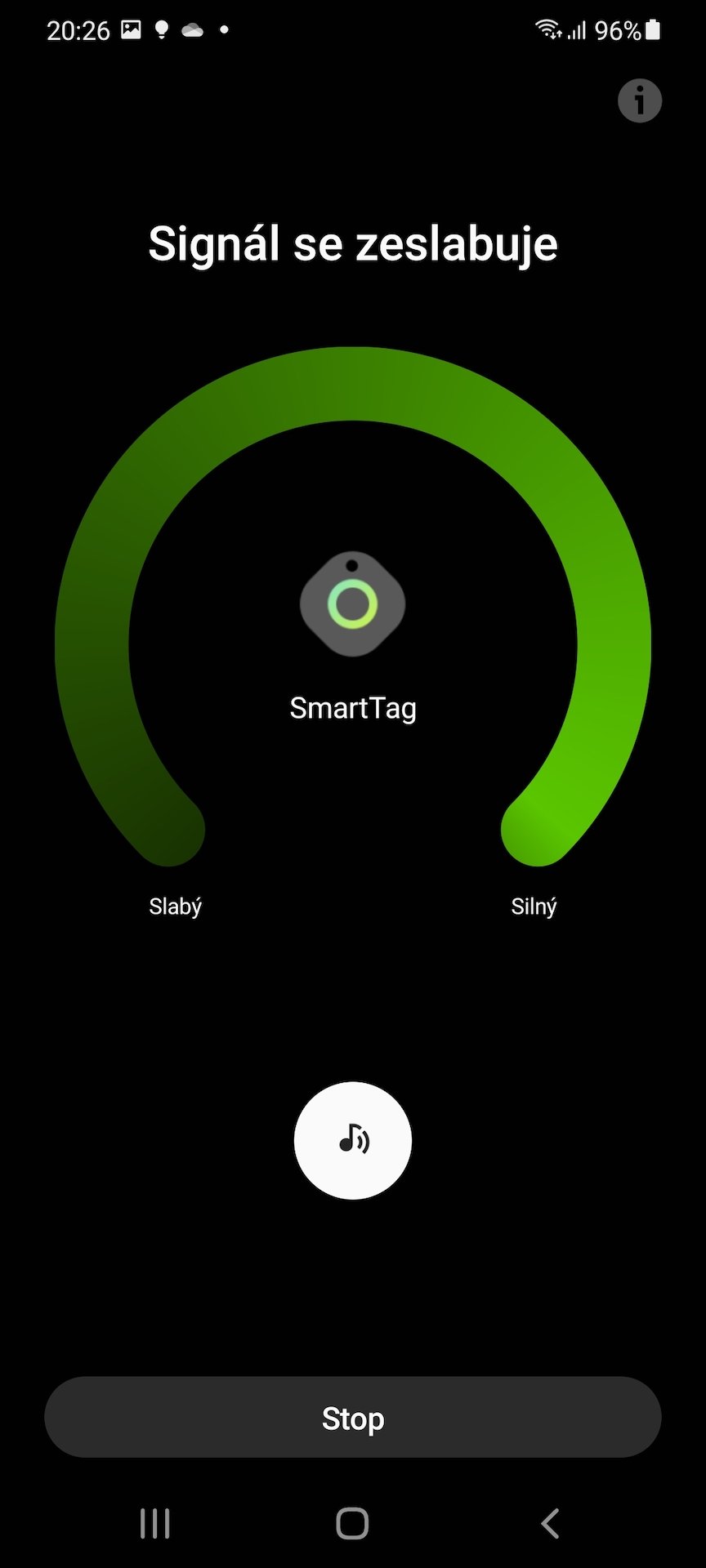
Task: Open recent apps from the navigation bar
Action: coord(155,1523)
